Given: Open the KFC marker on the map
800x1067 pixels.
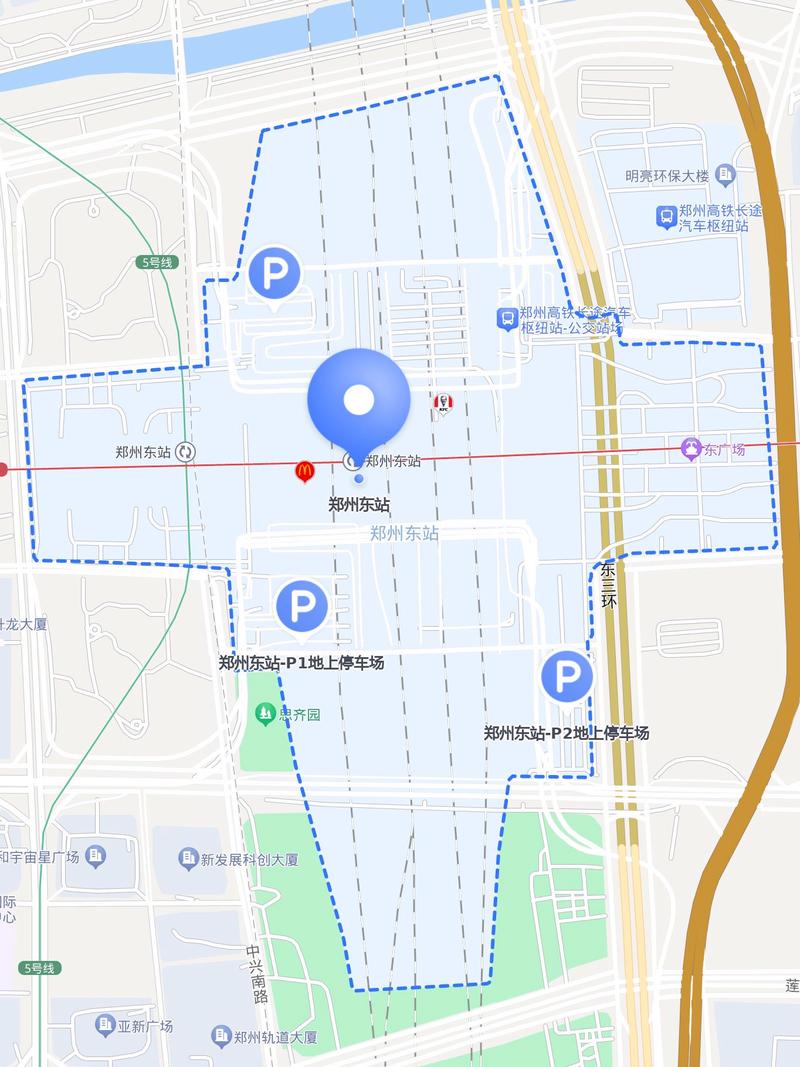Looking at the screenshot, I should [443, 404].
